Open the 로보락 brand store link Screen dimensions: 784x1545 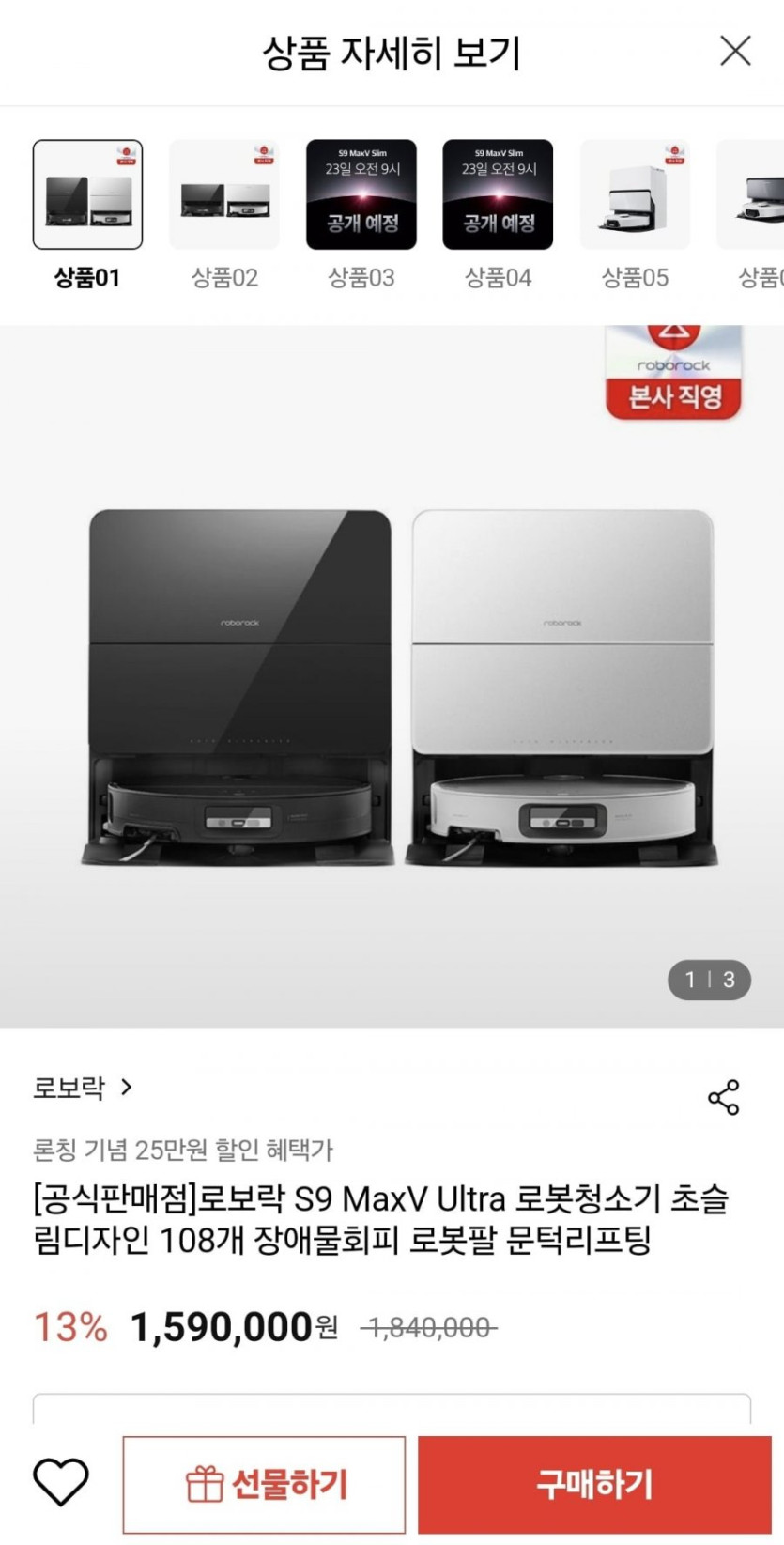[83, 1088]
